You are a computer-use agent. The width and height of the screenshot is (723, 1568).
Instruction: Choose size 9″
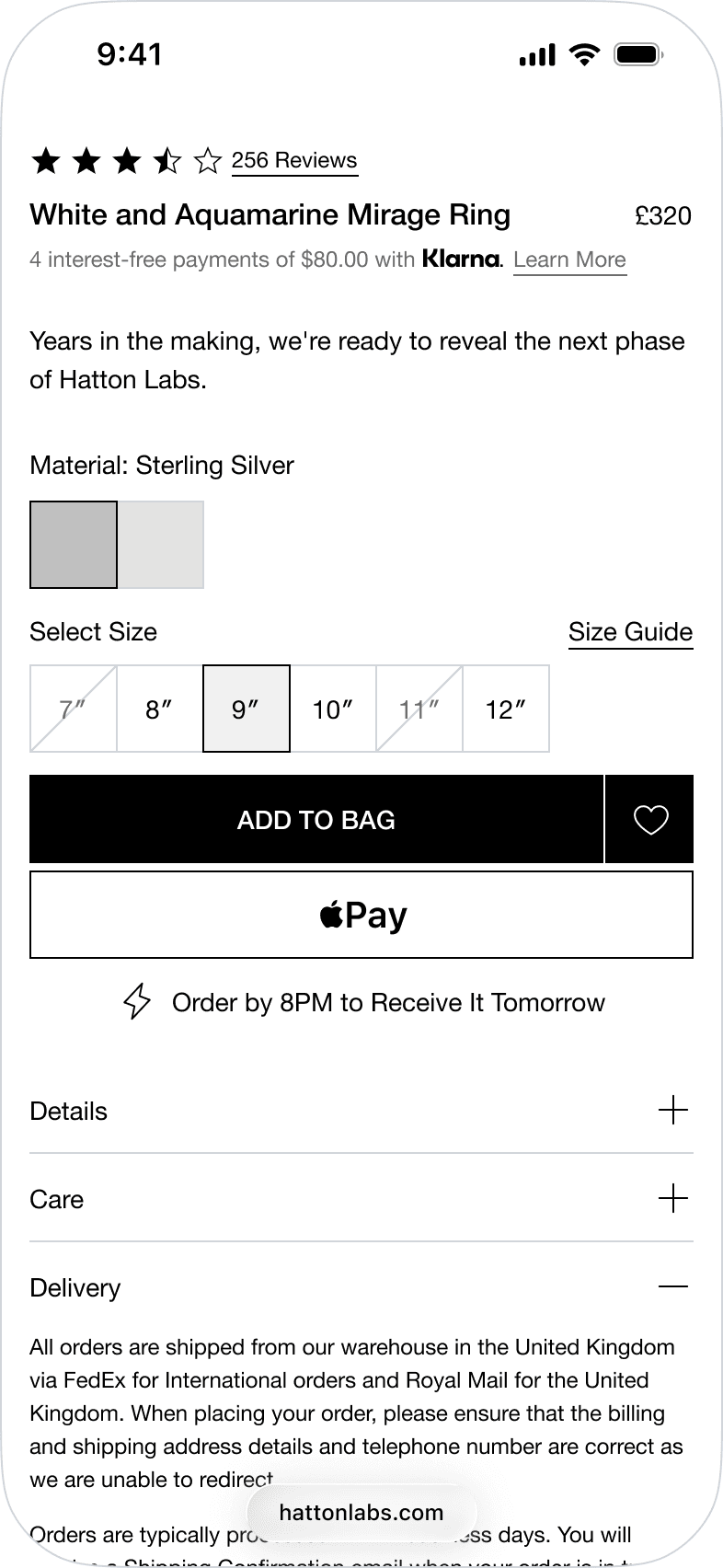247,709
